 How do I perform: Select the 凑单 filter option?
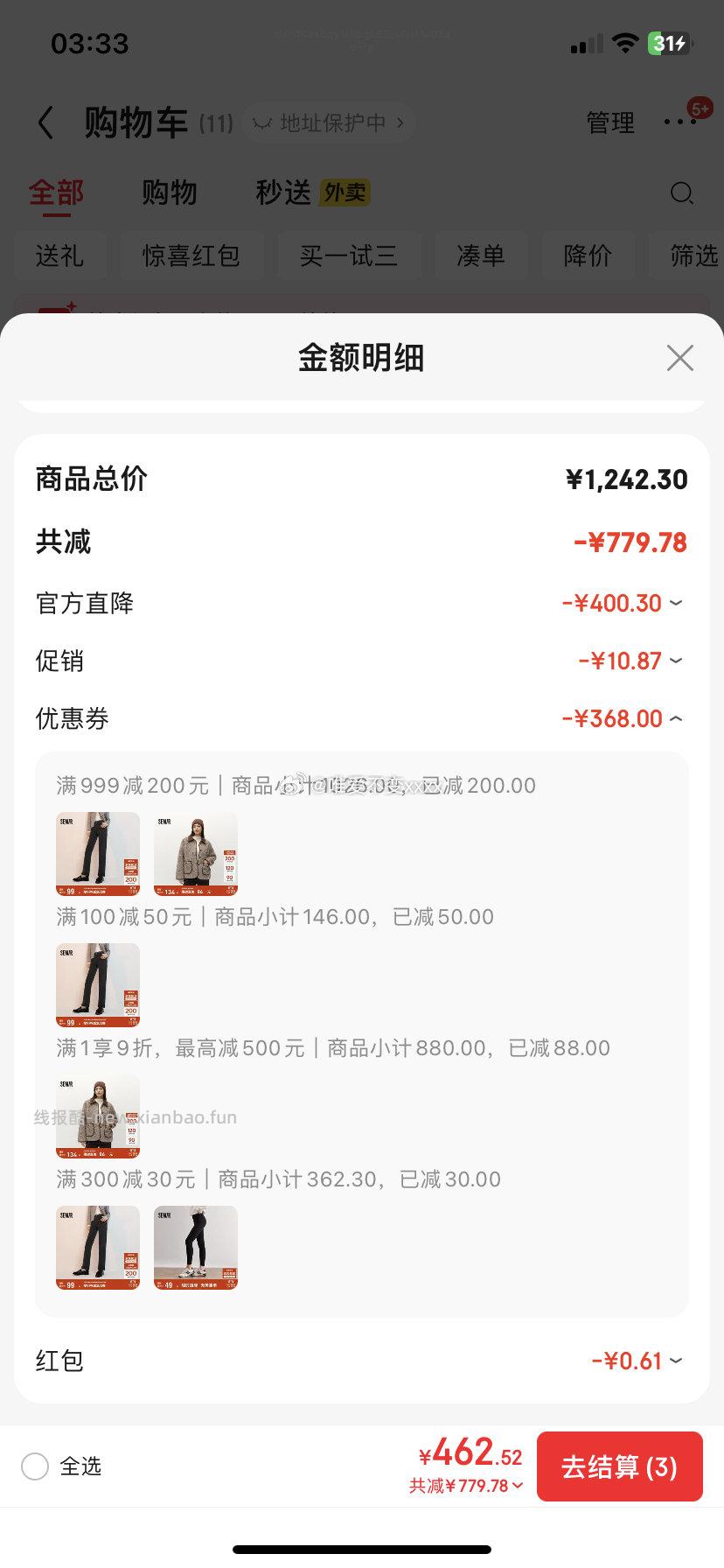[481, 255]
